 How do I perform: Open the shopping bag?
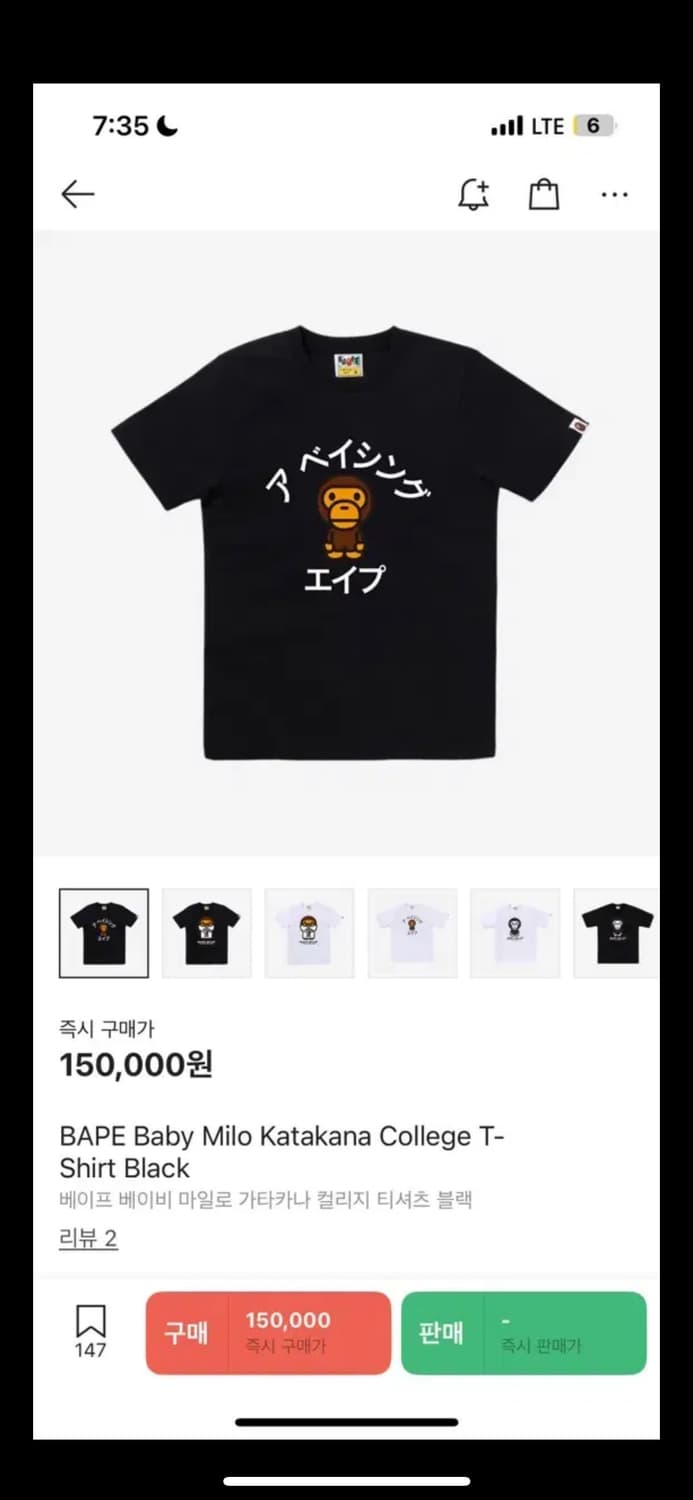tap(544, 194)
